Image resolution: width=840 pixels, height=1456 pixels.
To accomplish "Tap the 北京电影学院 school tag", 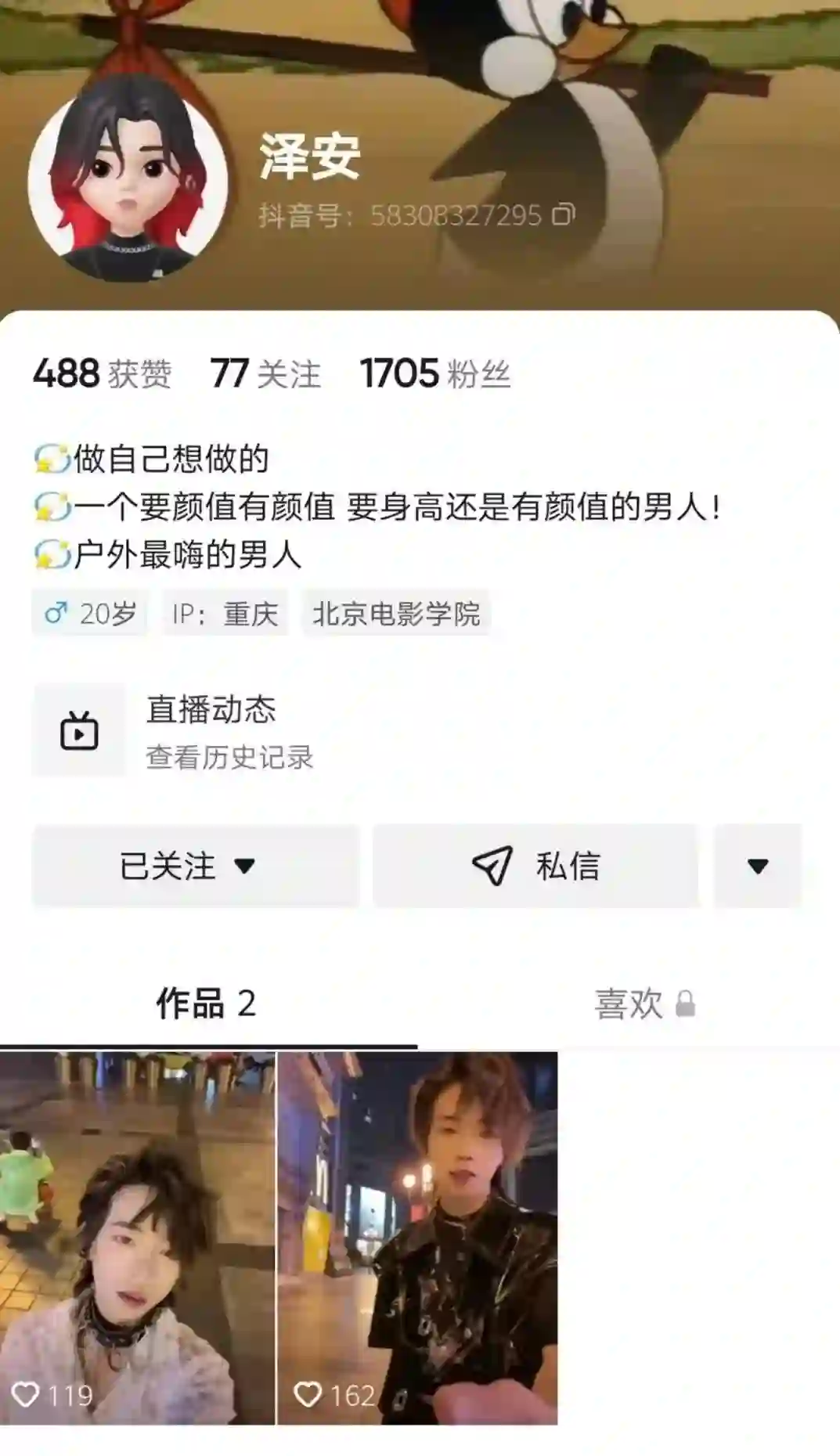I will coord(396,614).
